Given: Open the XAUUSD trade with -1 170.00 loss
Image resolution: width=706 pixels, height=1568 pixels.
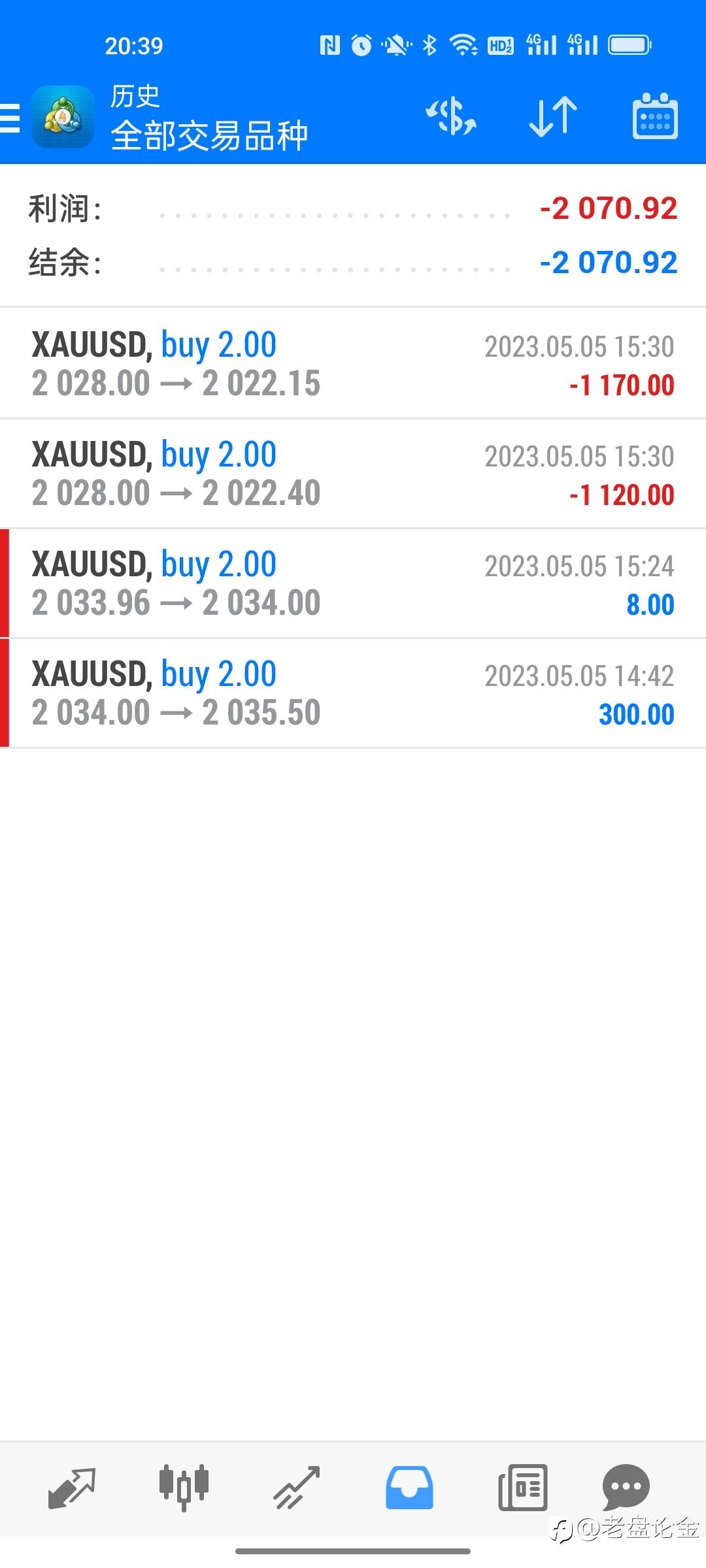Looking at the screenshot, I should pyautogui.click(x=353, y=363).
